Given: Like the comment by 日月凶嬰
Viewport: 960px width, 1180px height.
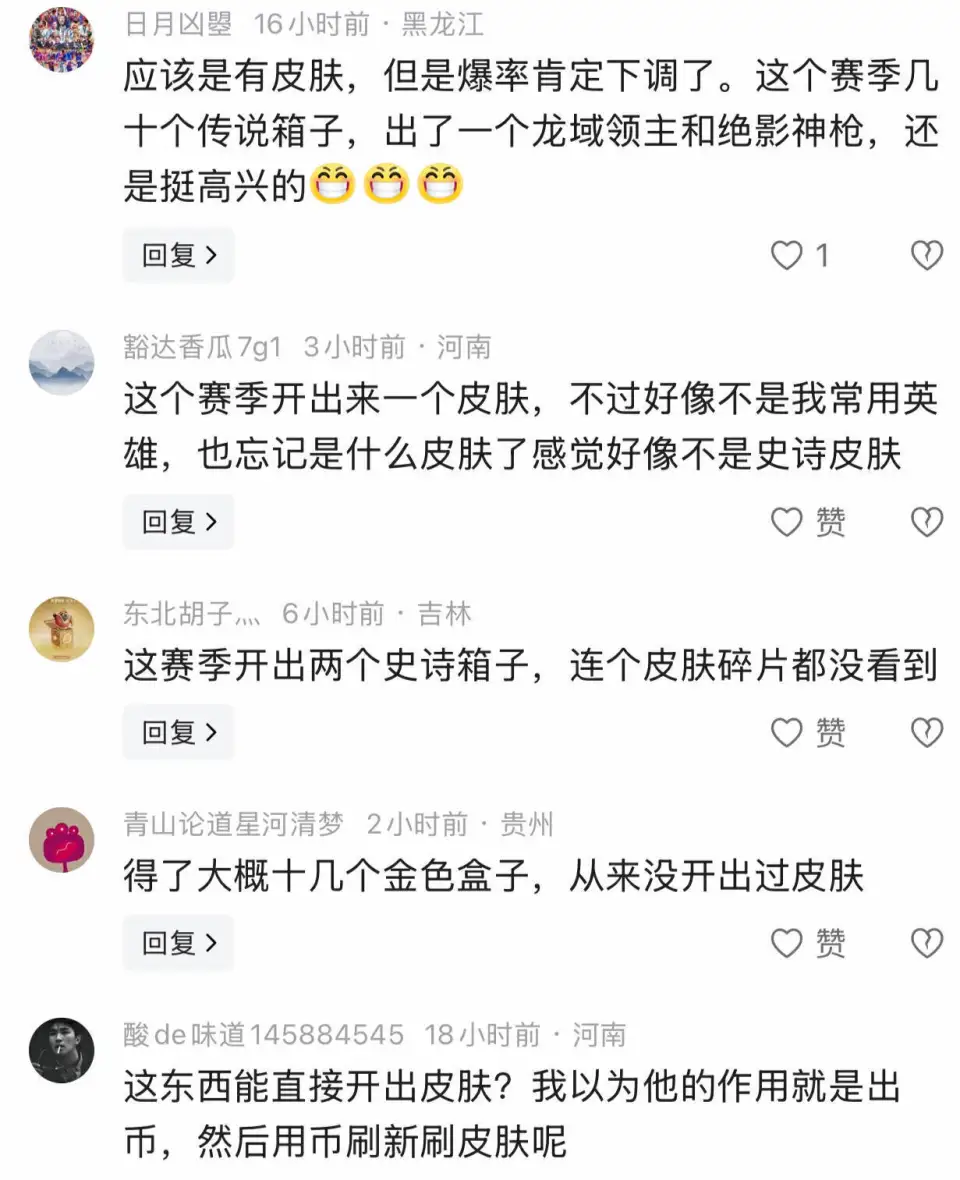Looking at the screenshot, I should pyautogui.click(x=787, y=257).
